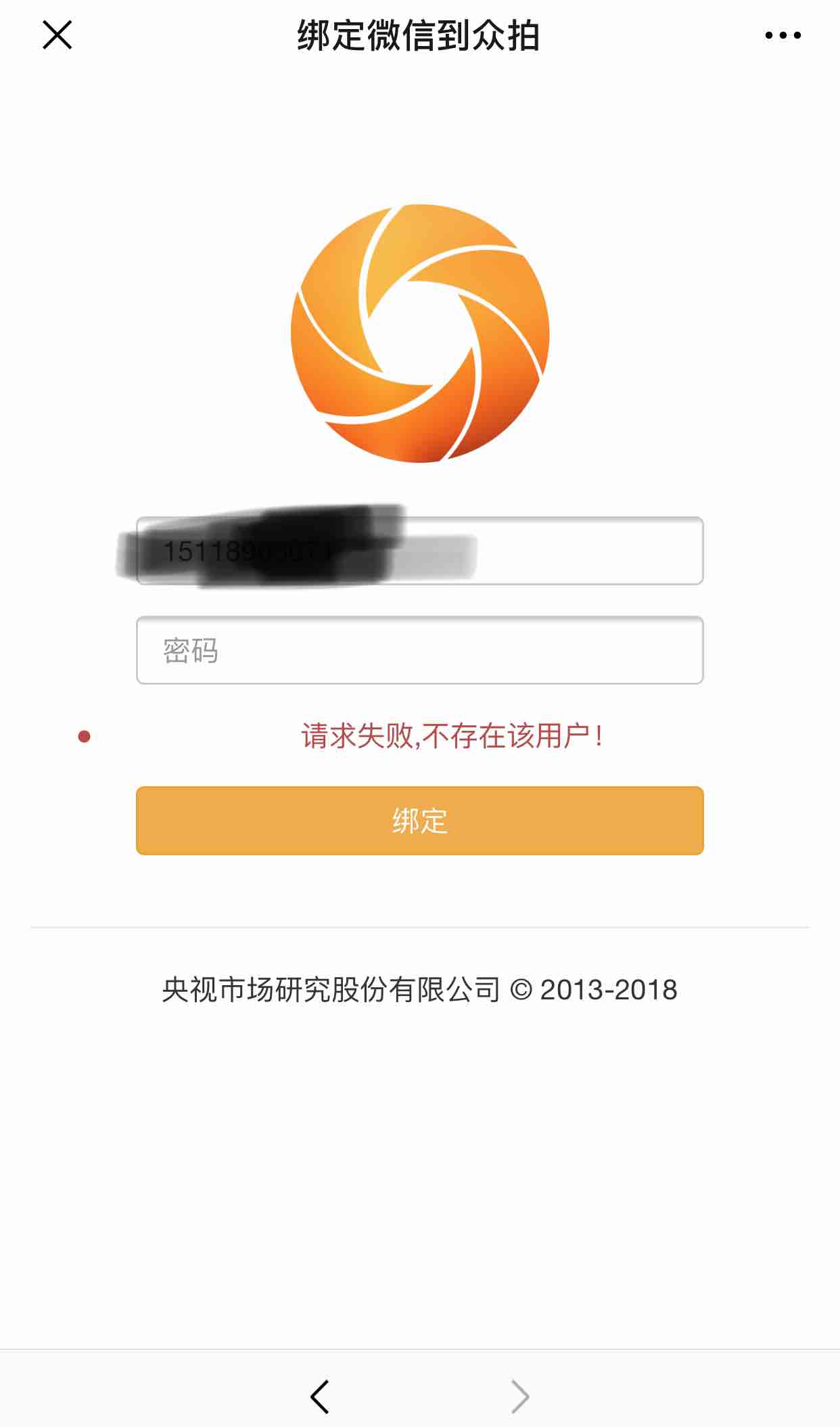Go forward to the next web page
Viewport: 840px width, 1427px height.
(x=519, y=1397)
